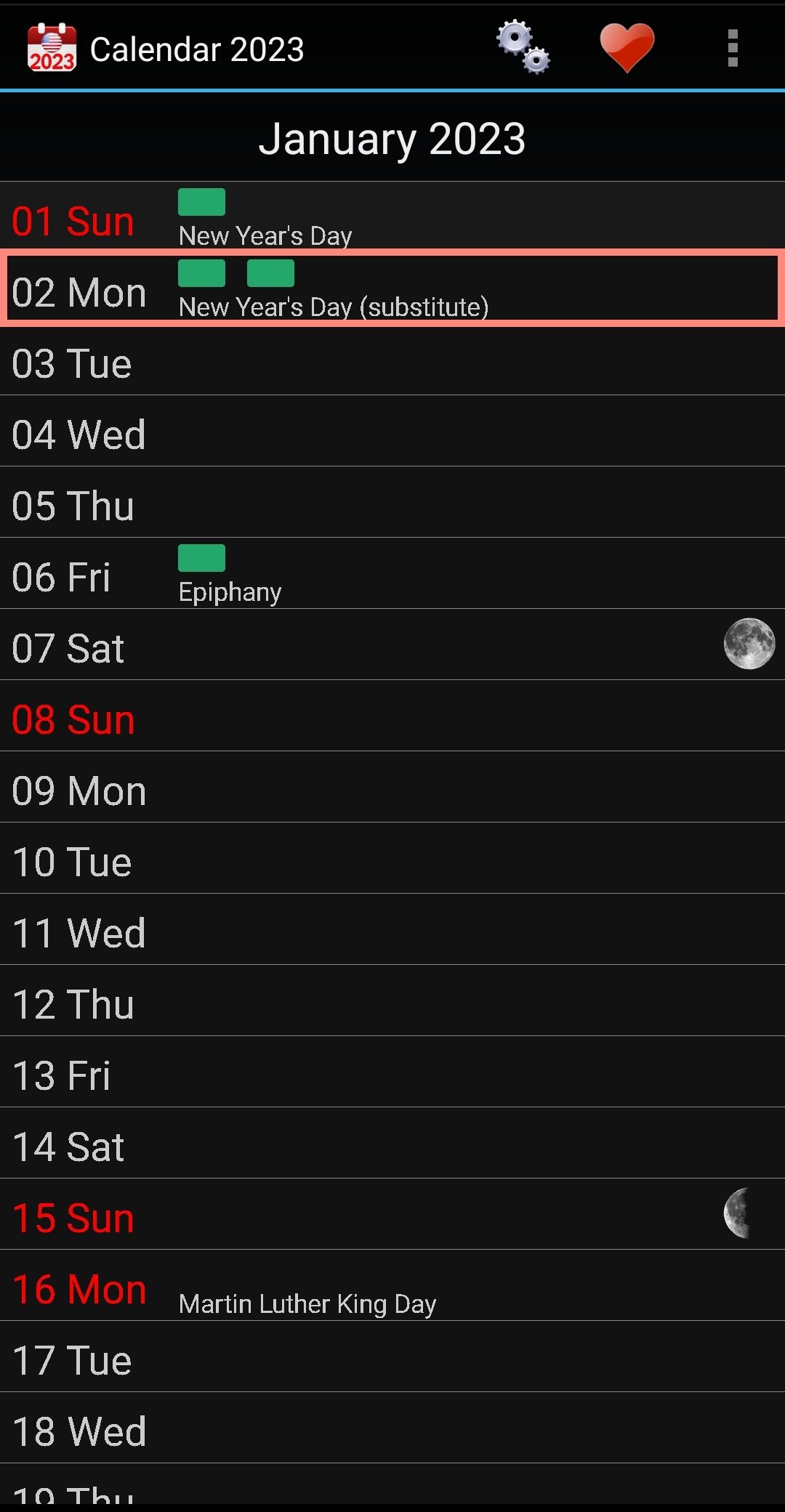Screen dimensions: 785x1512
Task: Open 01 Sun New Year's Day
Action: (392, 217)
